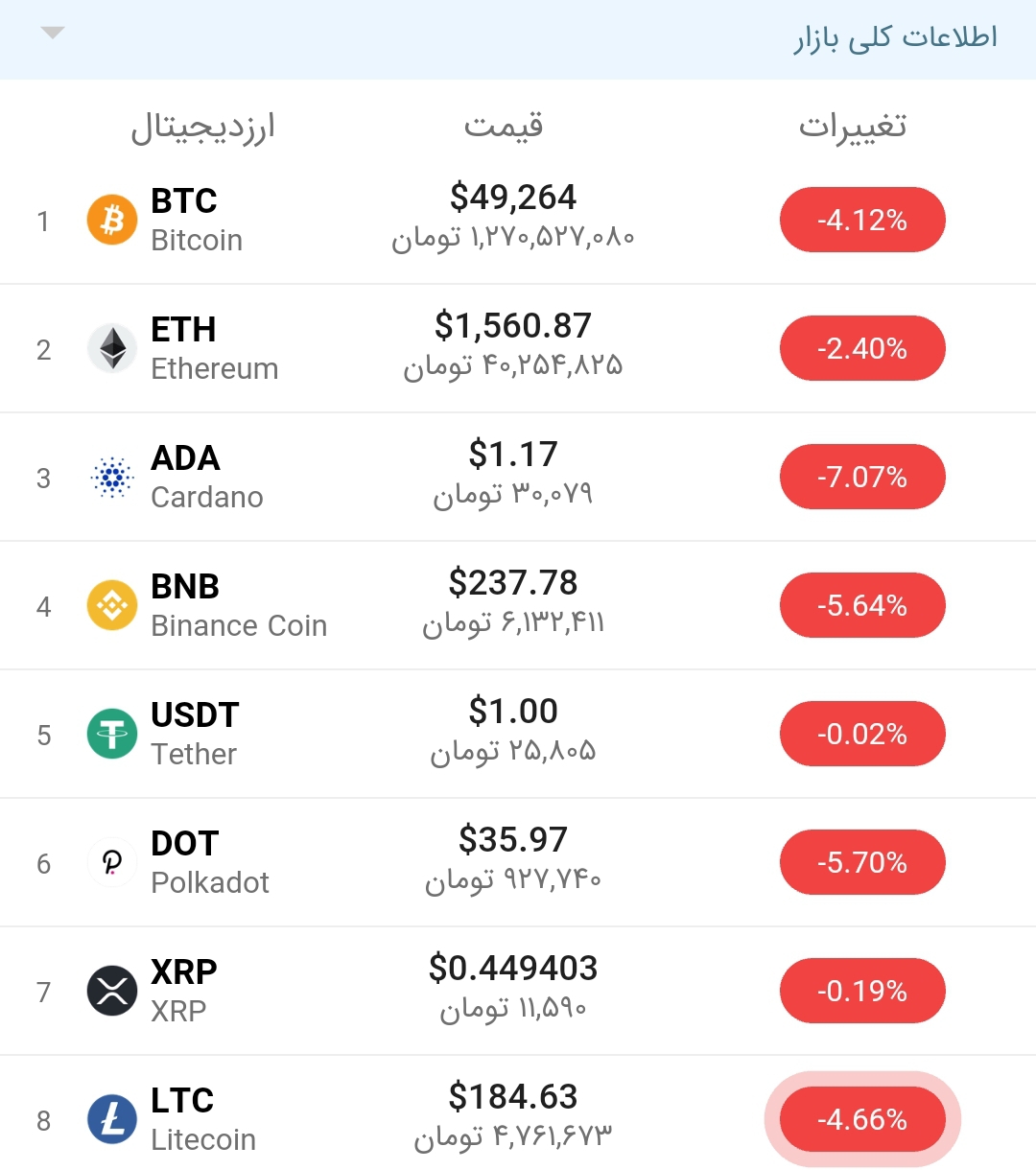This screenshot has height=1170, width=1036.
Task: Click the Ethereum diamond icon
Action: pyautogui.click(x=111, y=348)
